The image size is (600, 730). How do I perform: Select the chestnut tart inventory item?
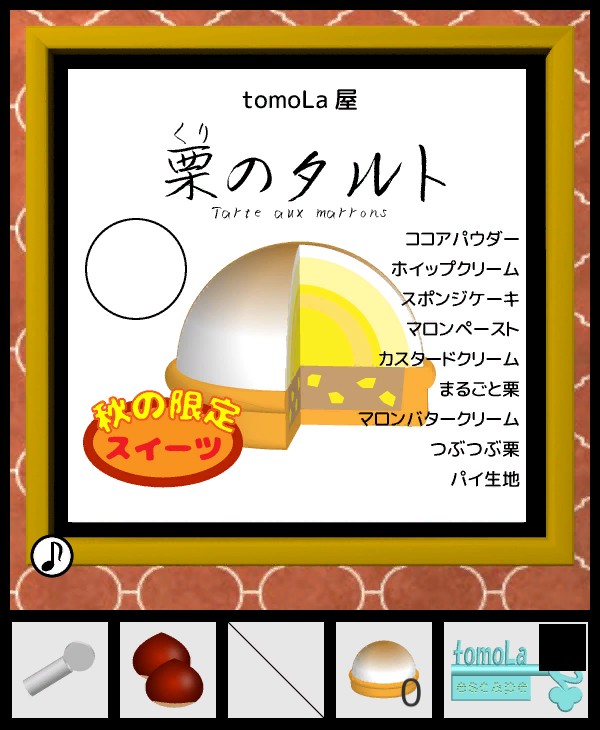pyautogui.click(x=384, y=669)
